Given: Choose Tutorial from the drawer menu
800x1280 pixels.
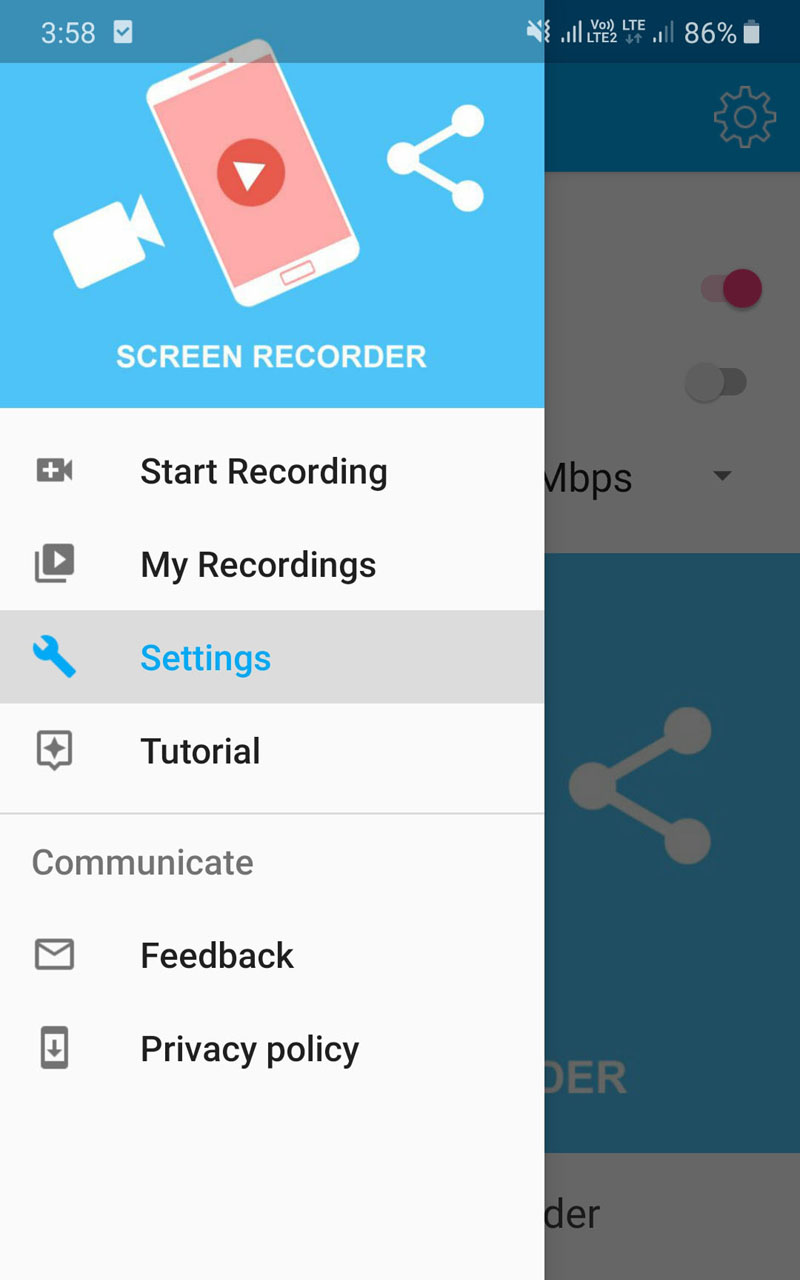Looking at the screenshot, I should pyautogui.click(x=200, y=750).
